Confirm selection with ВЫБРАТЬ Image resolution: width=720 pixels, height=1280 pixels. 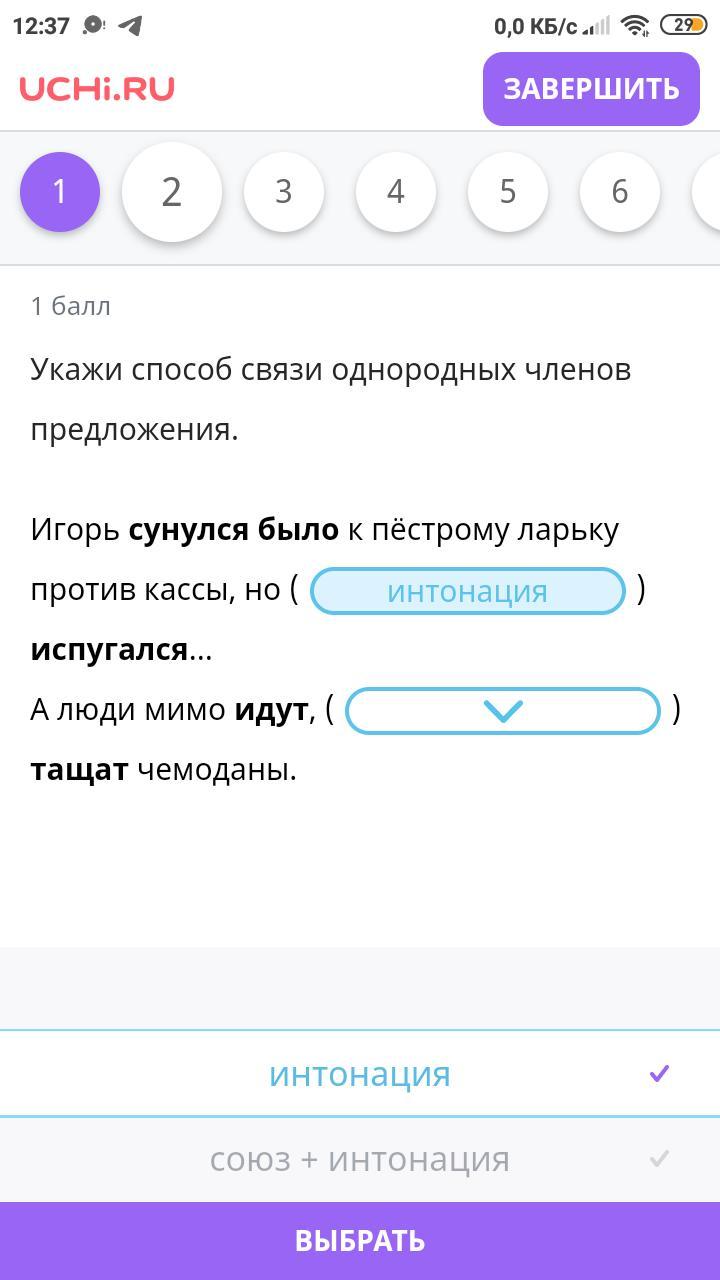(360, 1241)
